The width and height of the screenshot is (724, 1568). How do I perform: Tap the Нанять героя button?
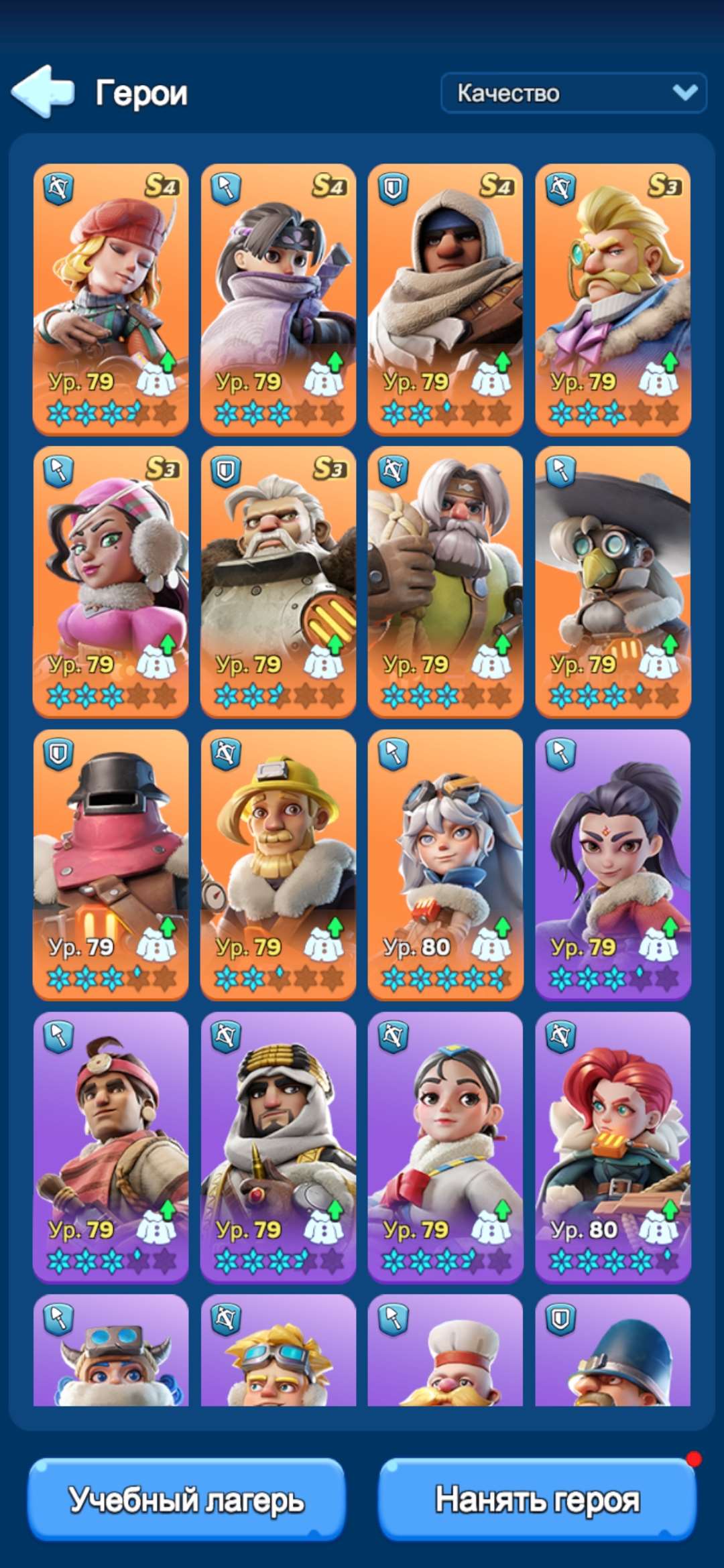point(537,1500)
